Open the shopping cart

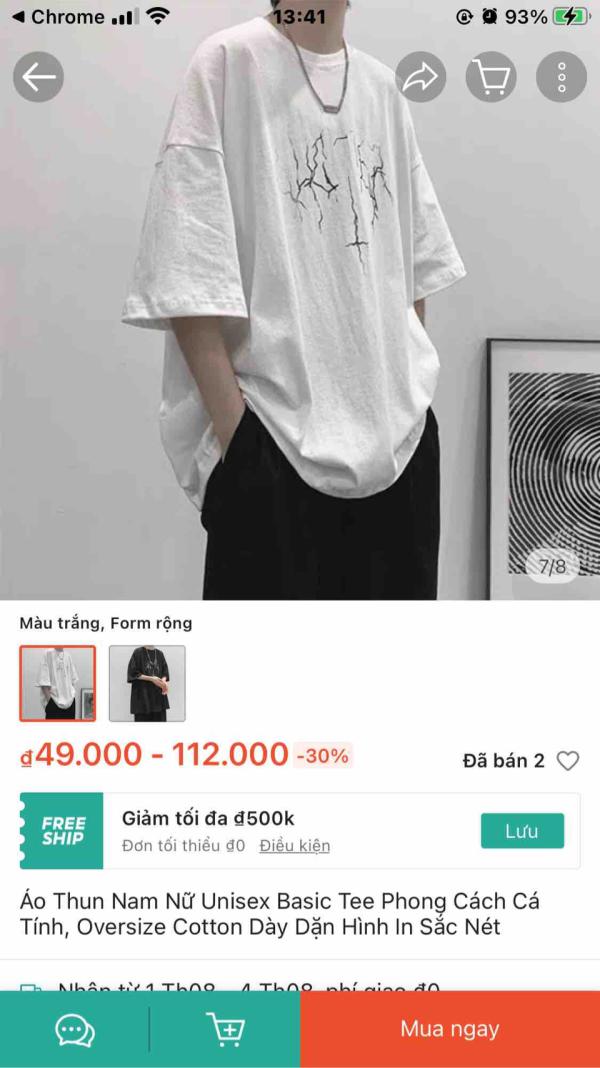tap(491, 77)
